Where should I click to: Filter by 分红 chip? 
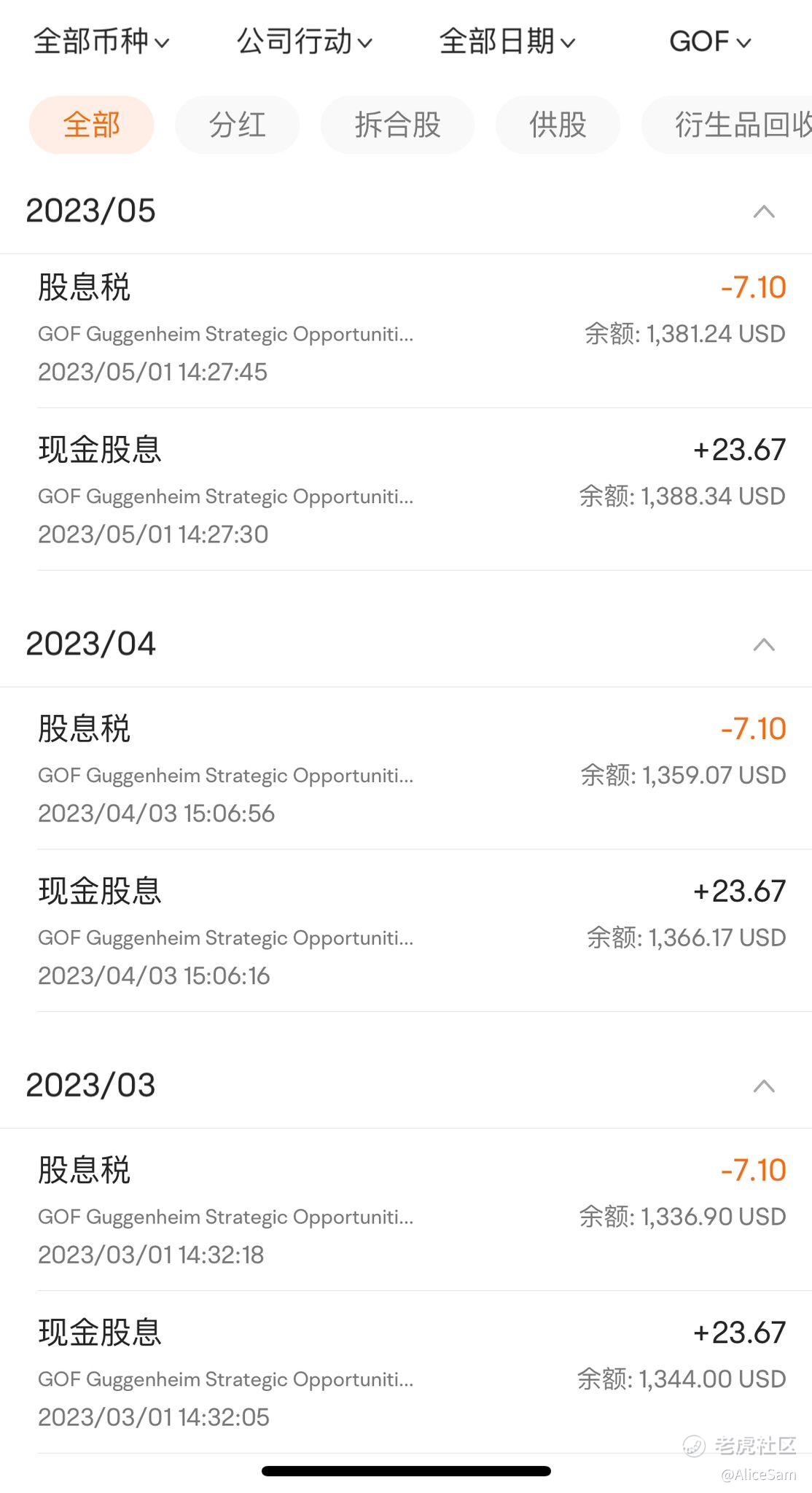tap(238, 125)
